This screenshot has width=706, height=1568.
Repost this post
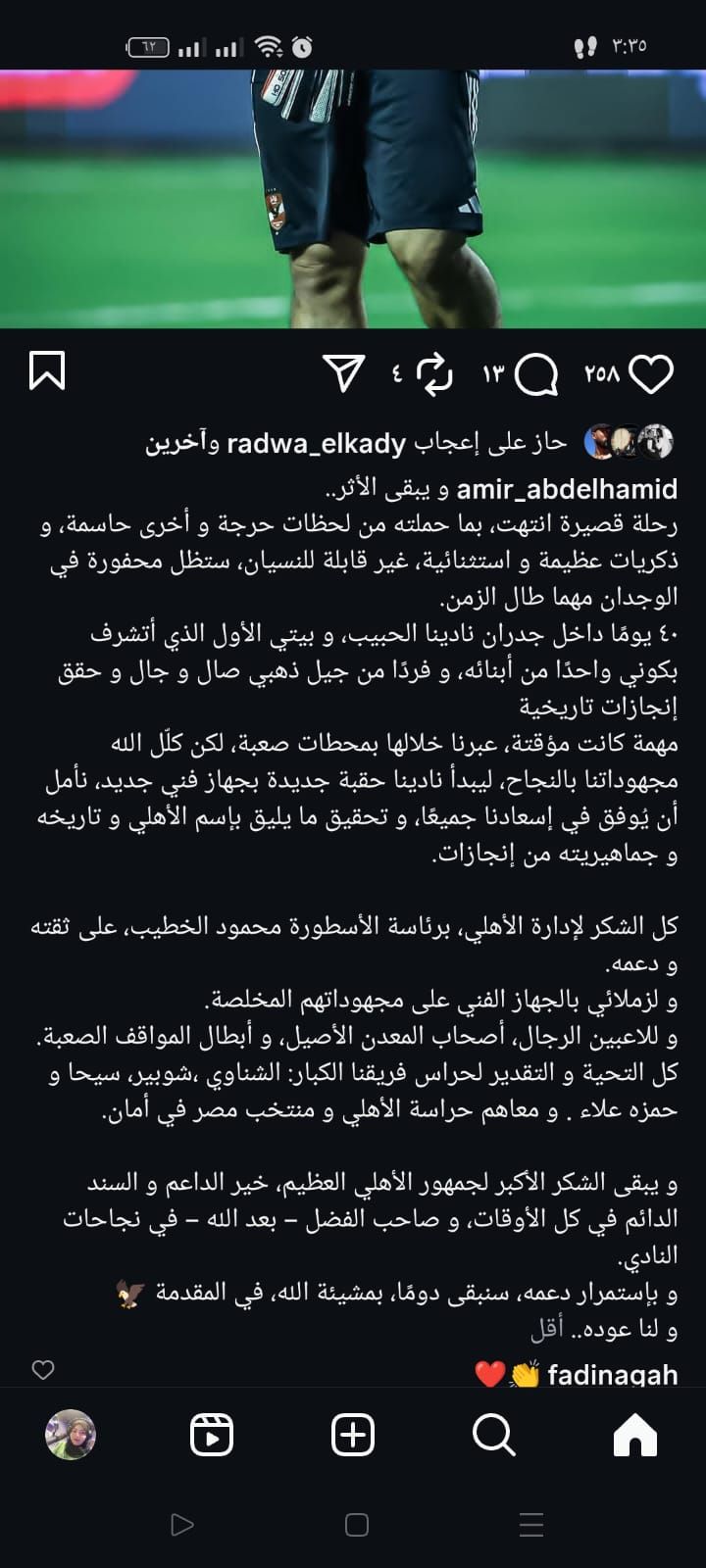click(x=433, y=374)
